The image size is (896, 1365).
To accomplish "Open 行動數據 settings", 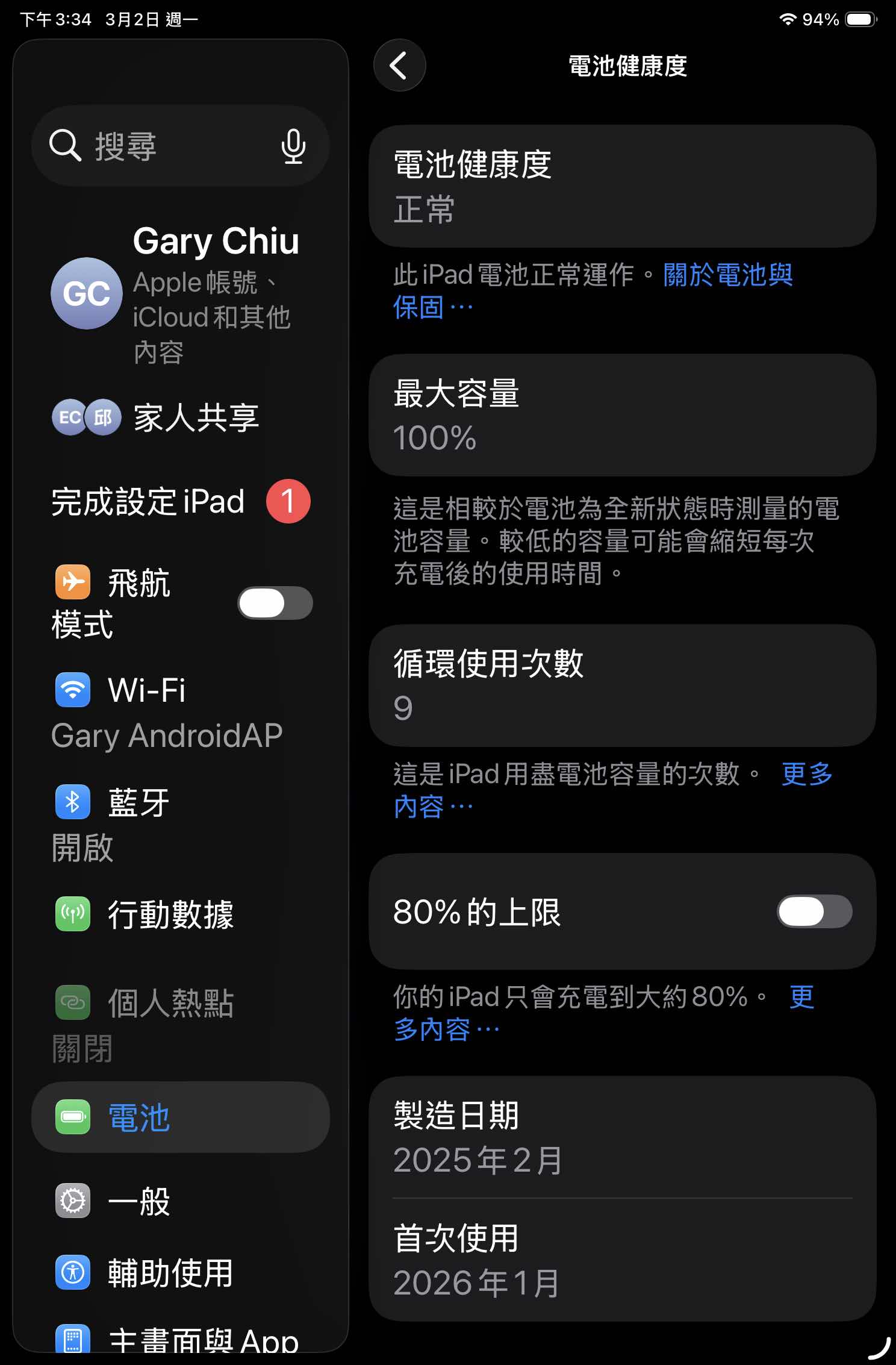I will [171, 914].
